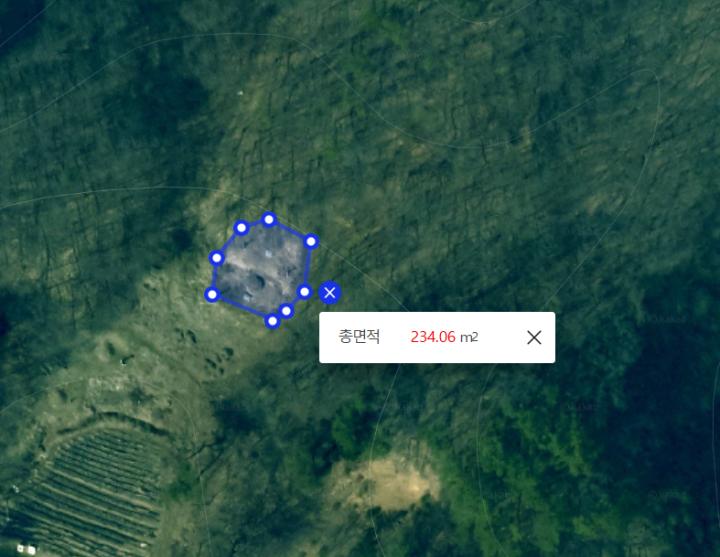Close the 총면적 result popup
This screenshot has width=720, height=557.
point(534,337)
